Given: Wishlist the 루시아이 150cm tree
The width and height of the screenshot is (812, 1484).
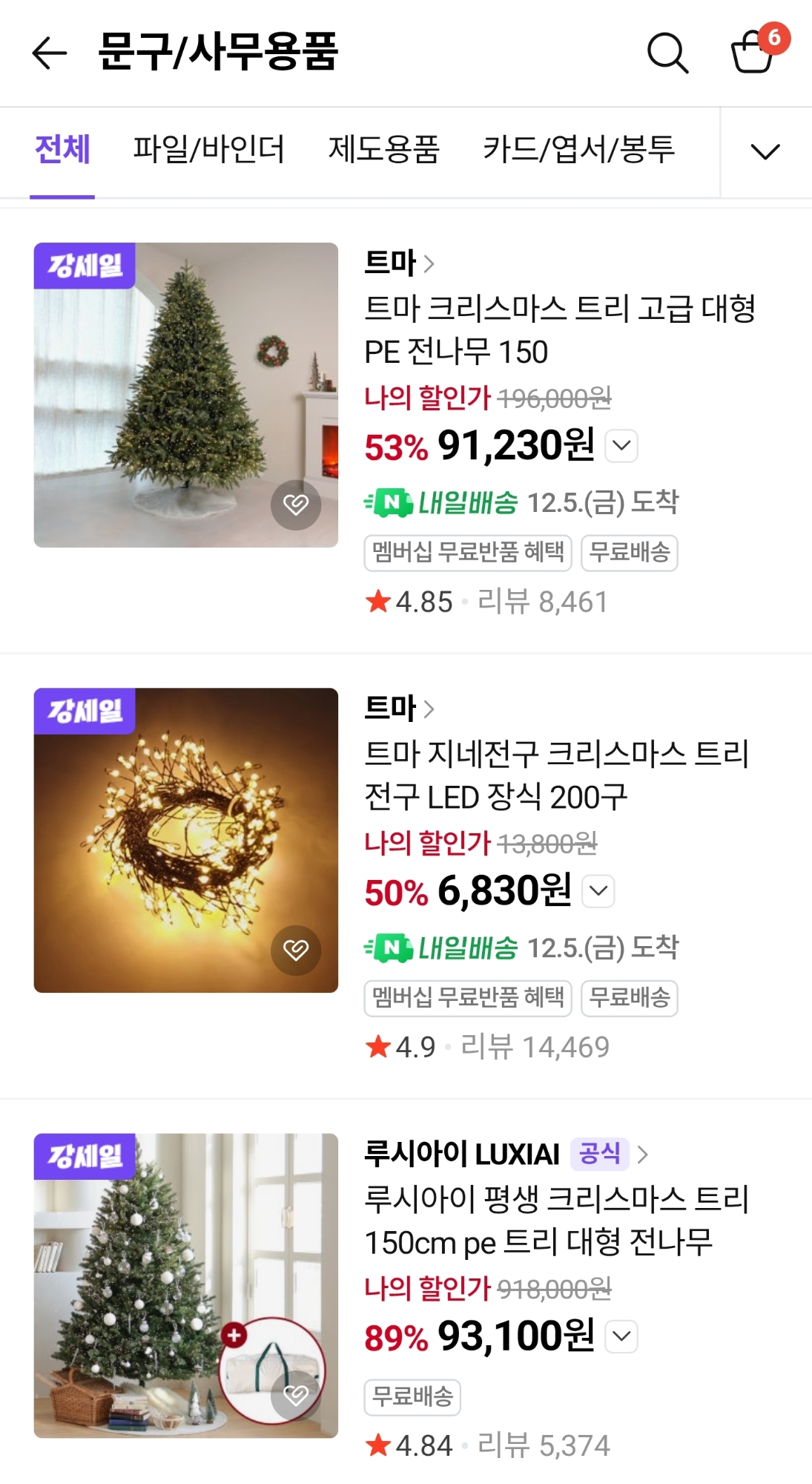Looking at the screenshot, I should point(296,1396).
